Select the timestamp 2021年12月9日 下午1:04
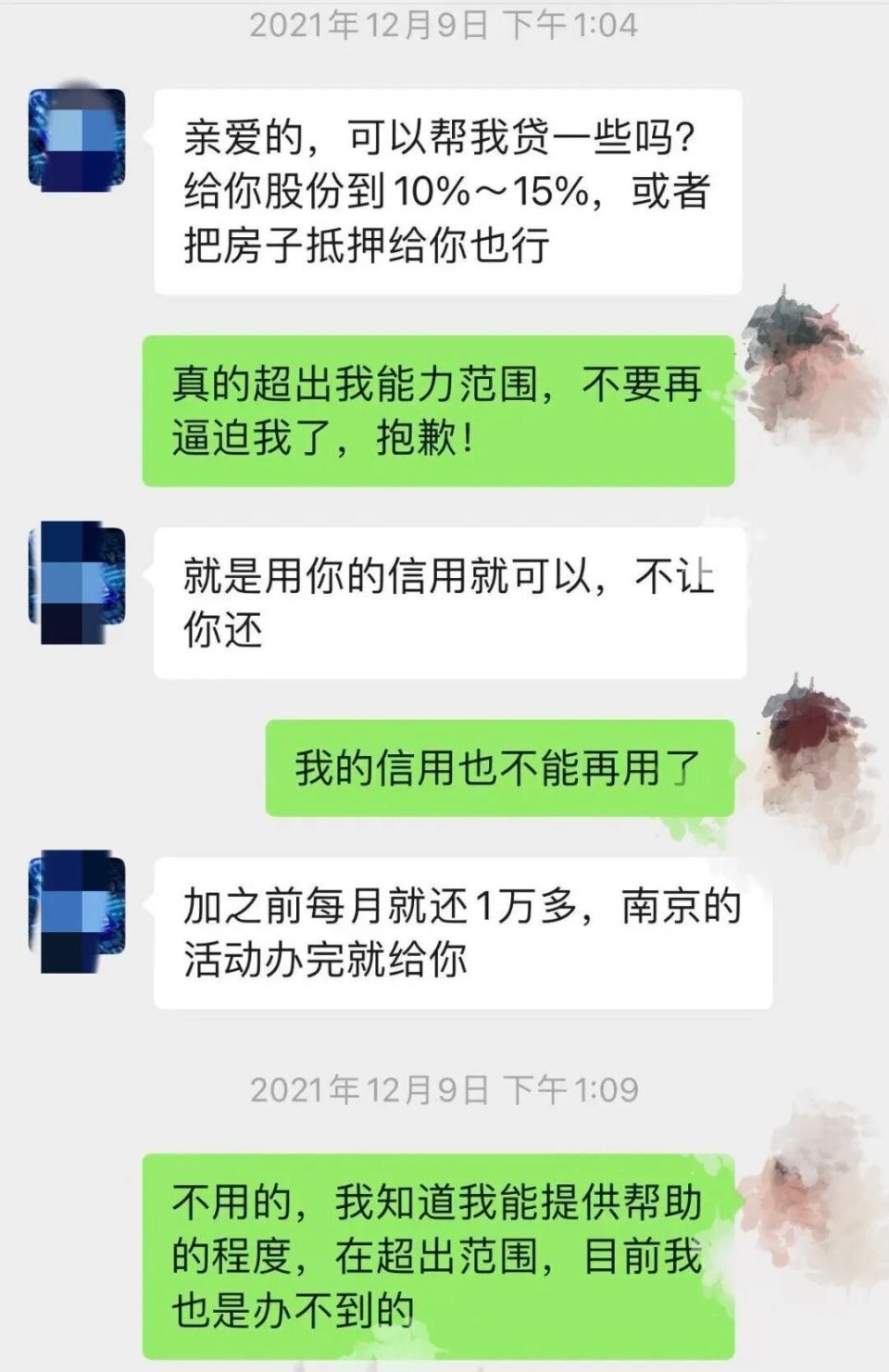 444,23
